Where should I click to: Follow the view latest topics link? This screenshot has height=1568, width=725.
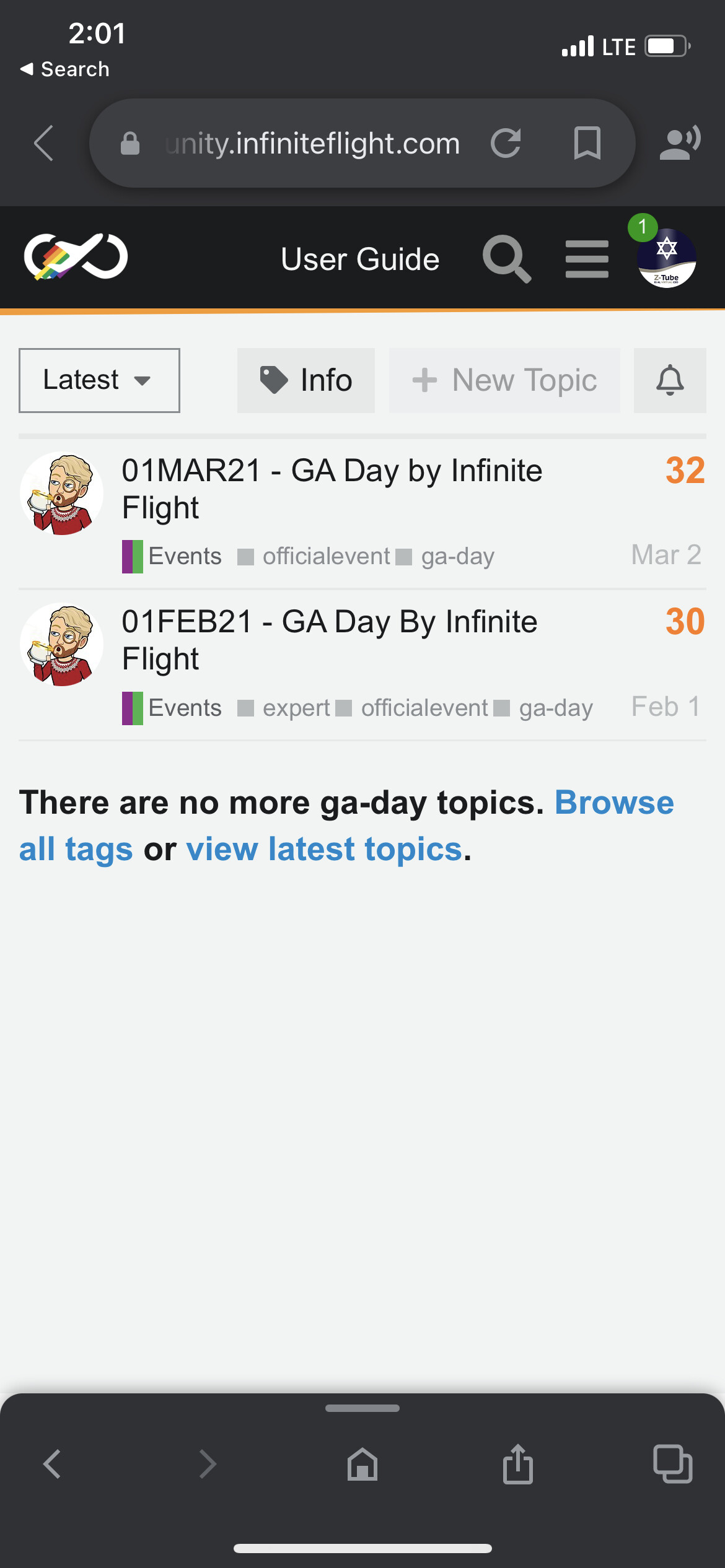click(x=323, y=849)
